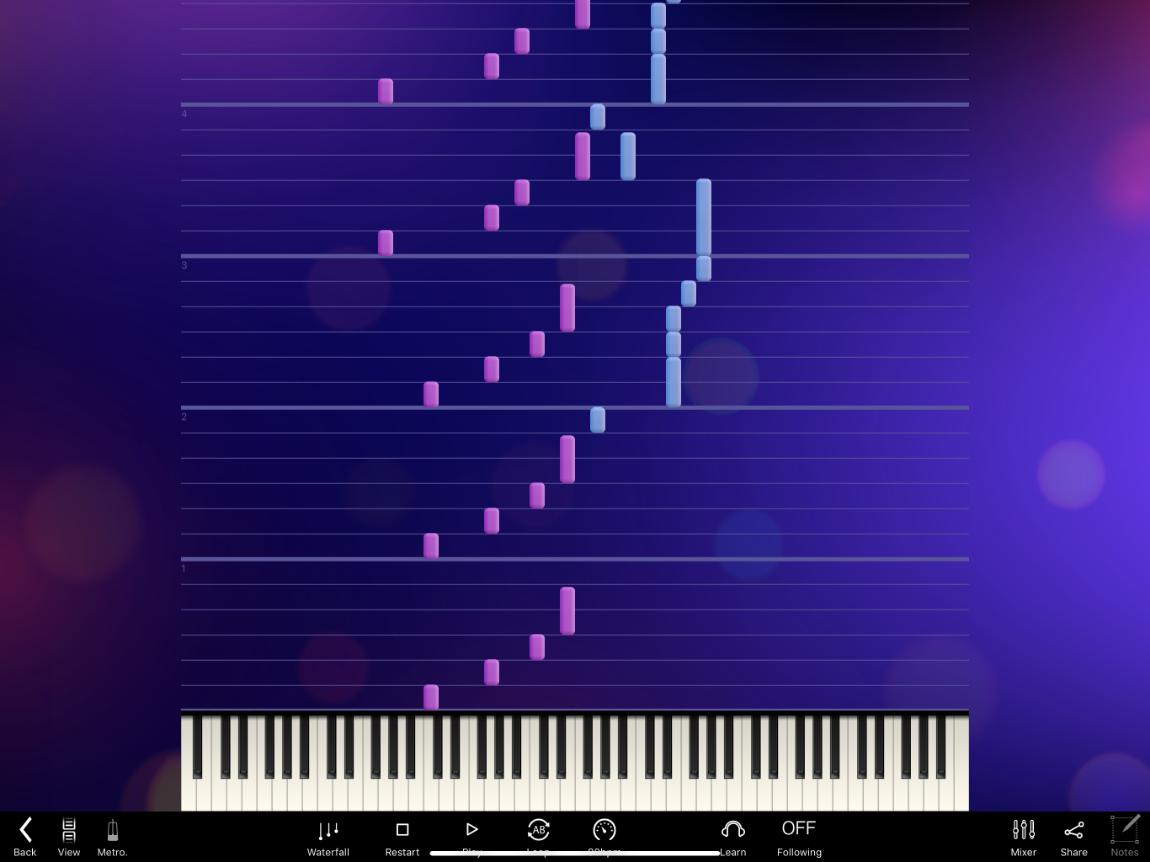This screenshot has height=862, width=1150.
Task: Open the Notes tool
Action: [1125, 835]
